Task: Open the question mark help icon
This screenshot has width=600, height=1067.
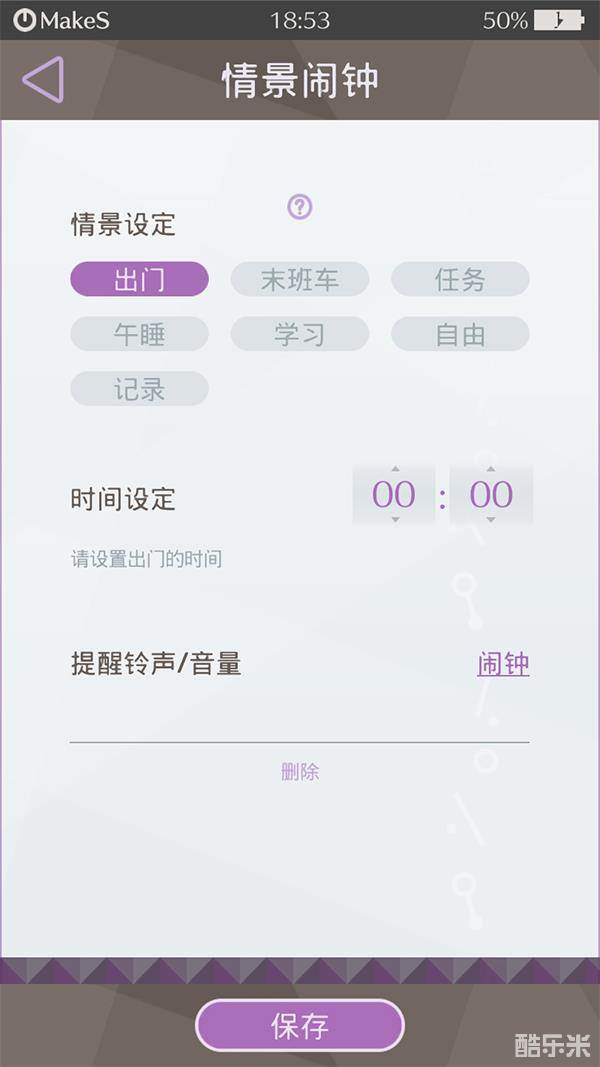Action: [300, 207]
